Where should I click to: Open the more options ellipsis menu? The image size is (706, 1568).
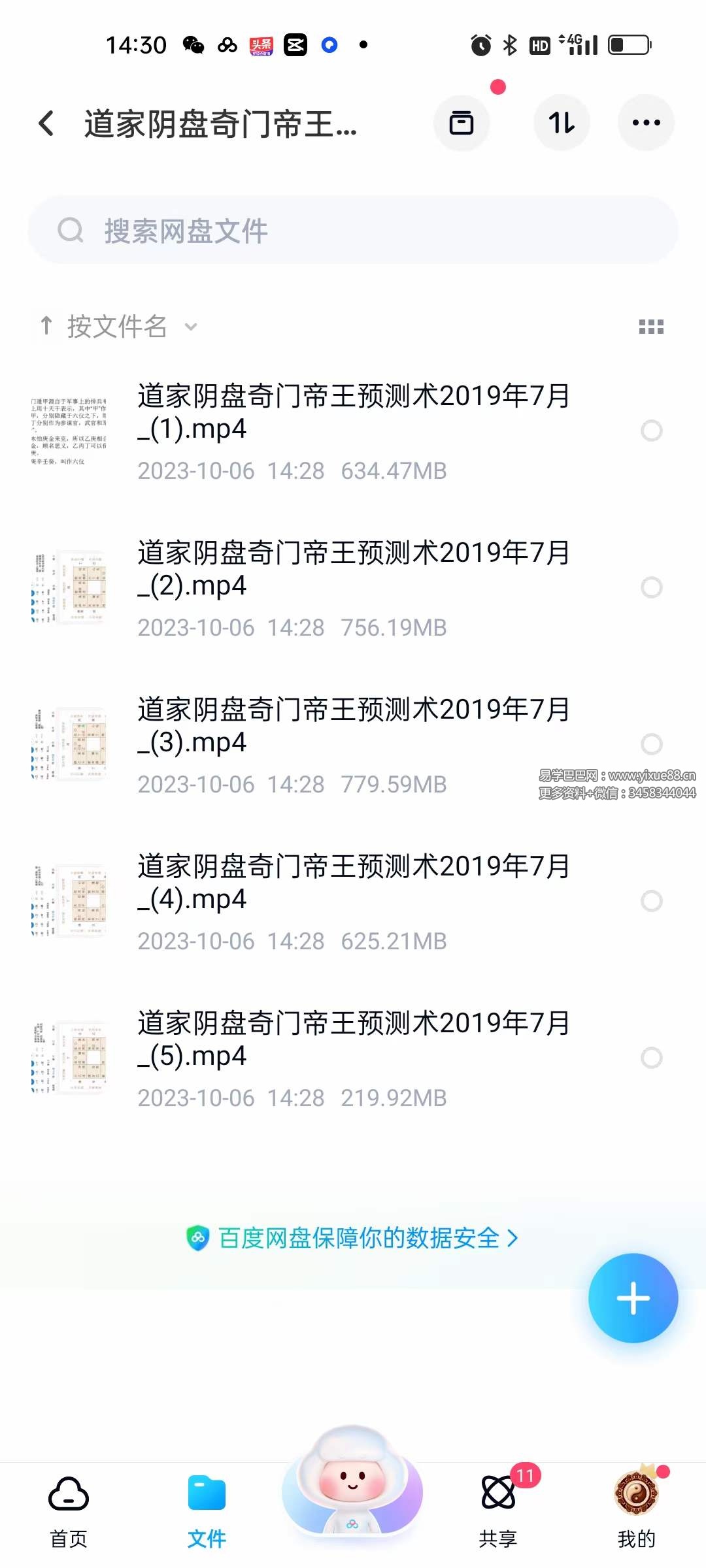click(x=646, y=122)
